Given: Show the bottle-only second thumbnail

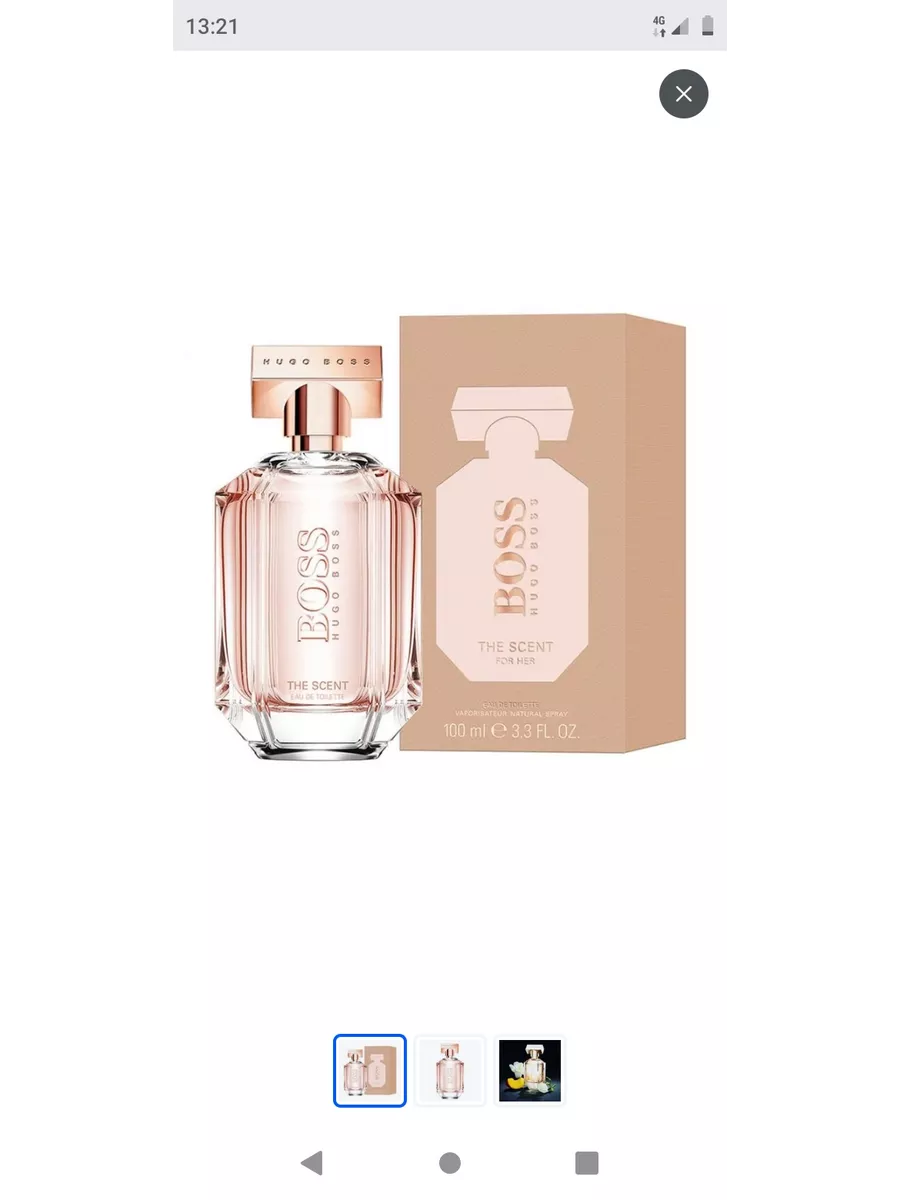Looking at the screenshot, I should pyautogui.click(x=450, y=1071).
